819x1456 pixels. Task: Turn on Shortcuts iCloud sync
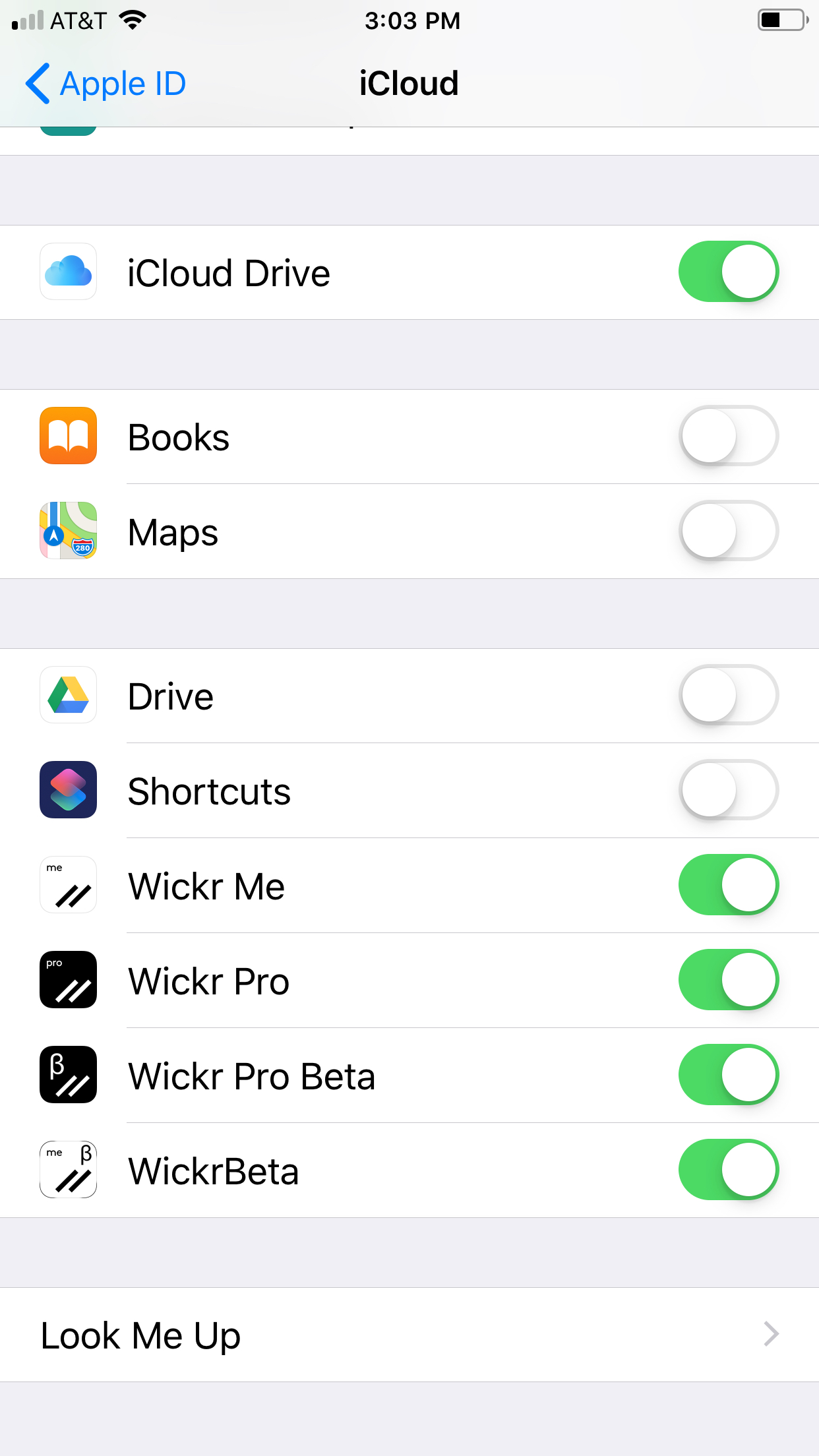tap(729, 790)
